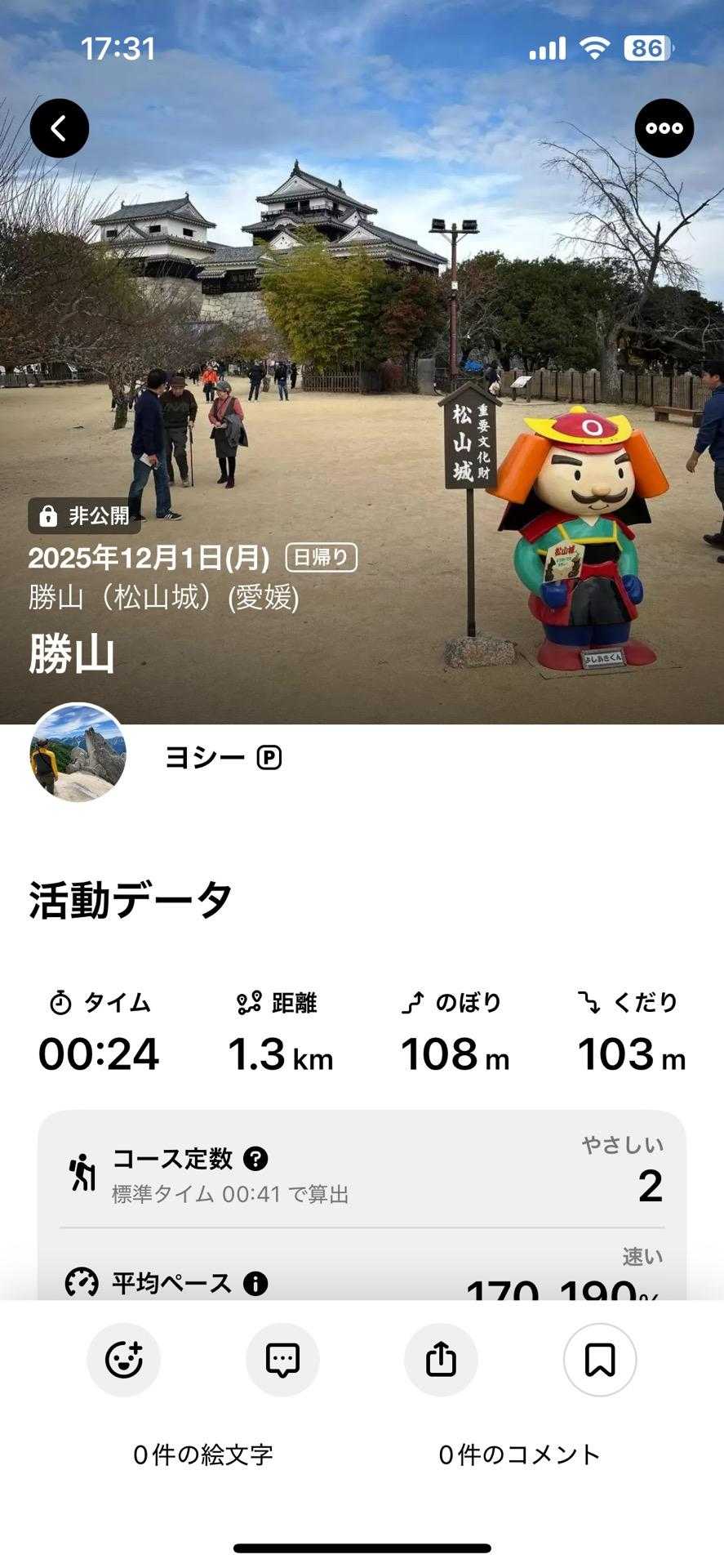Screen dimensions: 724x1568
Task: Open the three-dot overflow menu
Action: coord(664,128)
